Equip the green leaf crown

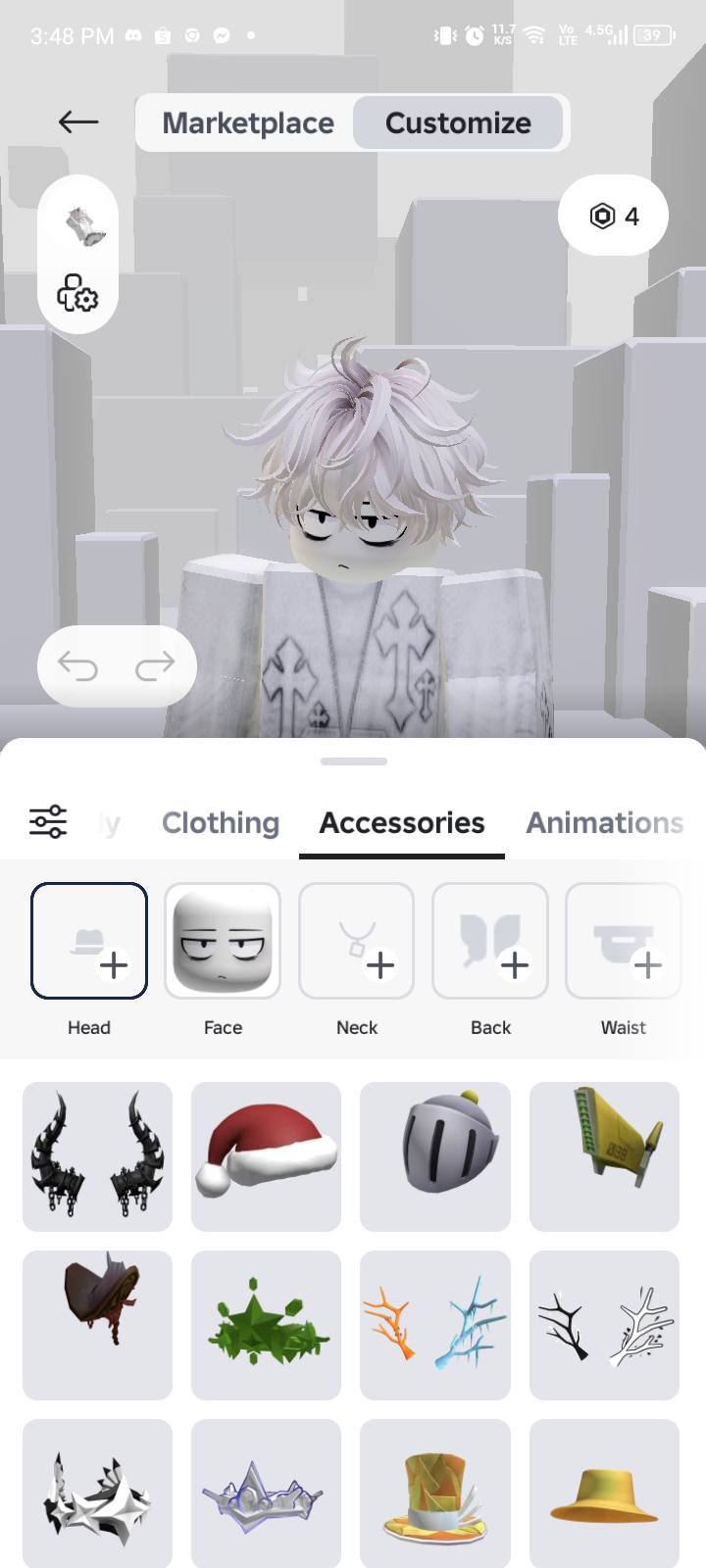point(266,1325)
